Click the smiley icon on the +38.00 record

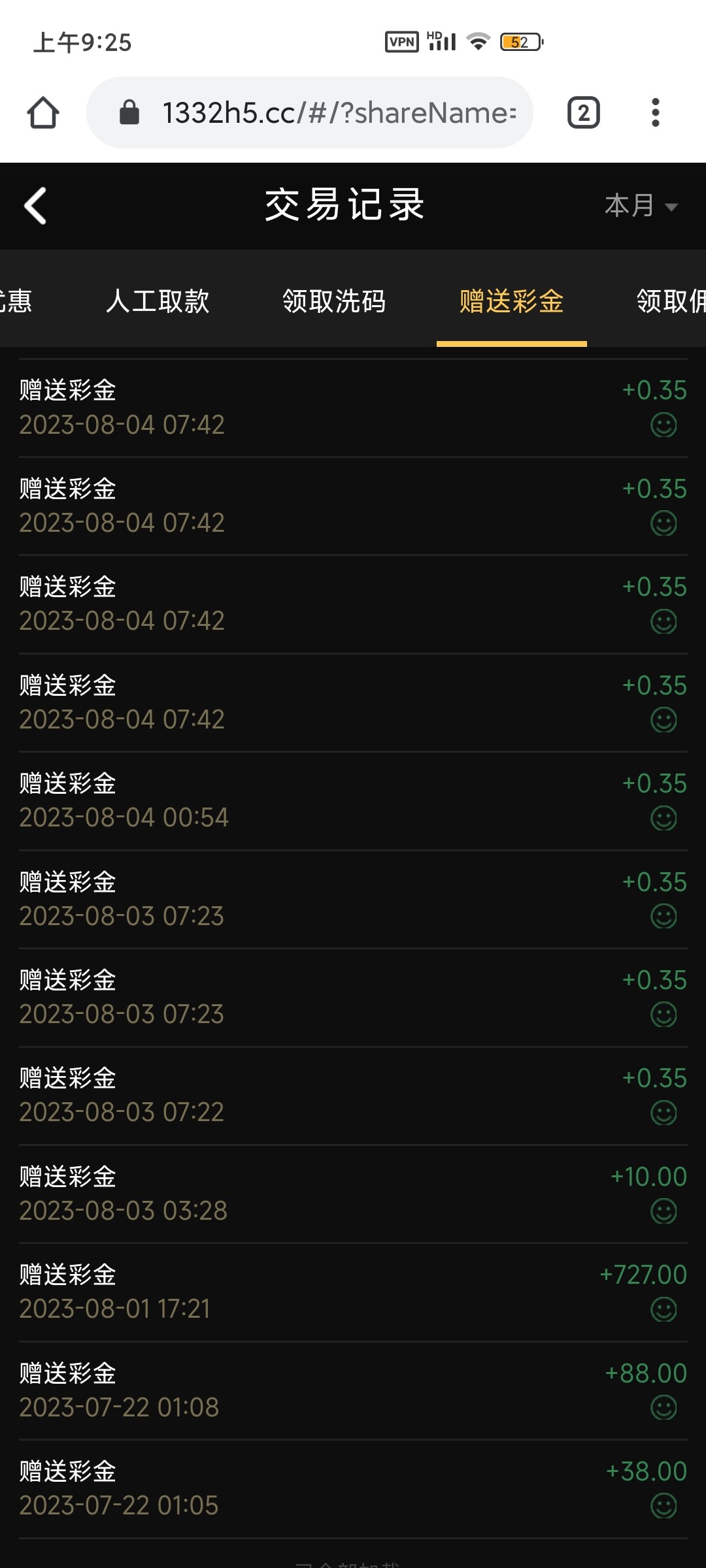[664, 1506]
